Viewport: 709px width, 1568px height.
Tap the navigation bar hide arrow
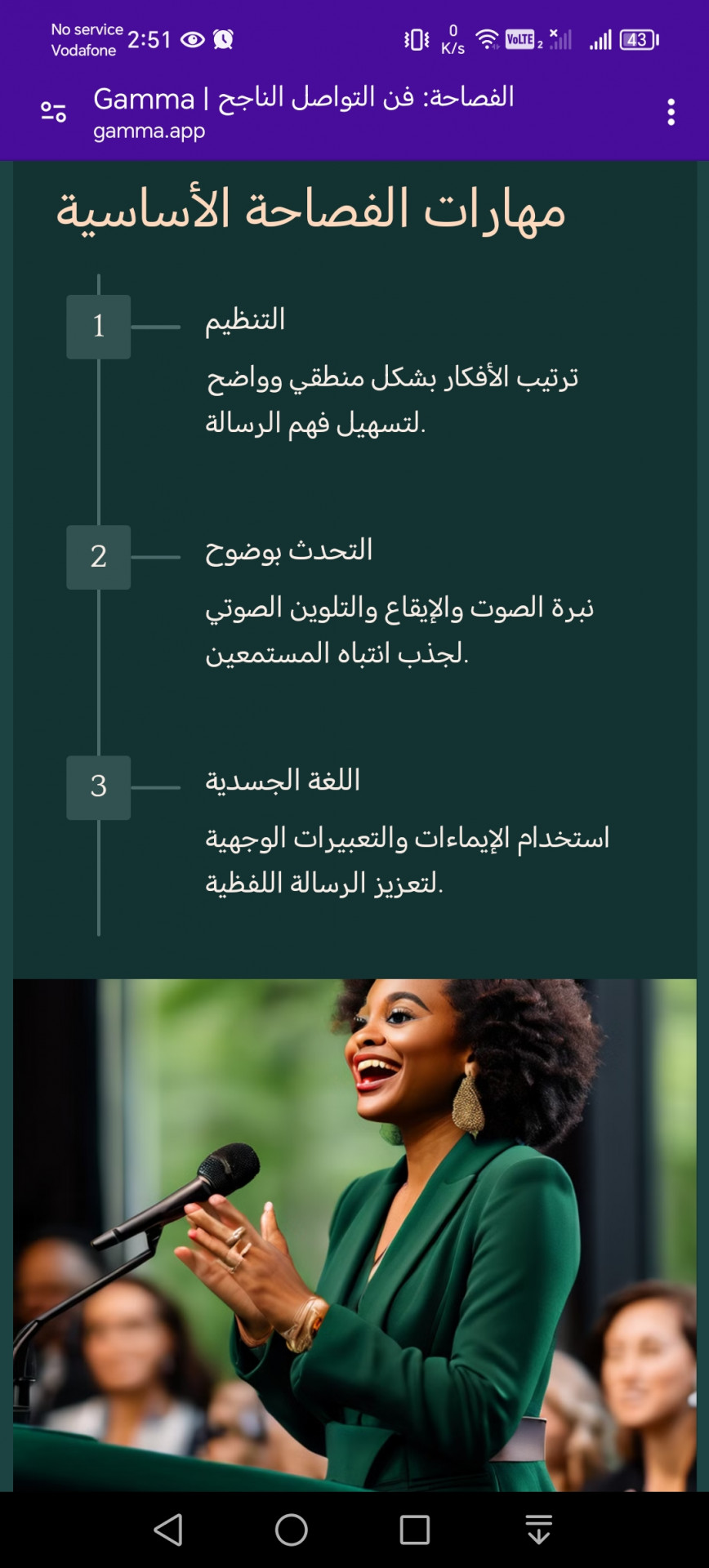(538, 1530)
